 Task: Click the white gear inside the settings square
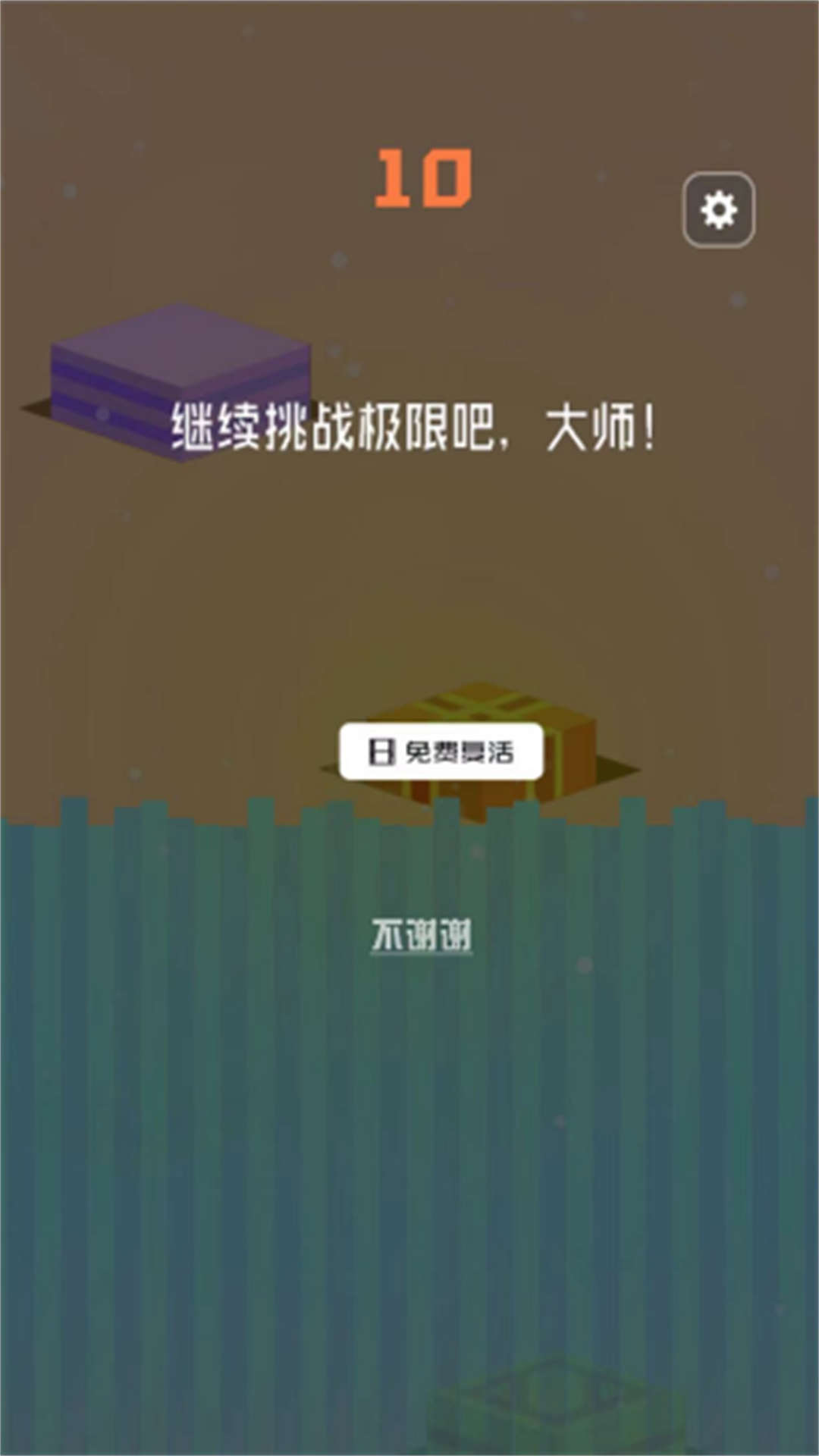point(719,209)
